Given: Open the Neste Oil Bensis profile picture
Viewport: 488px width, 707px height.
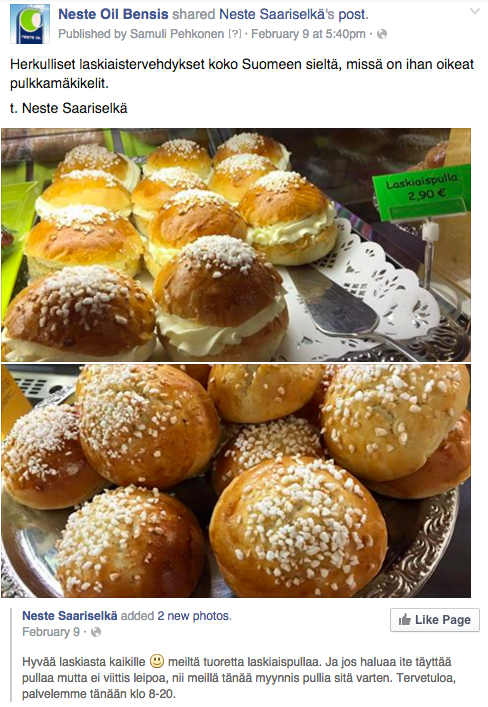Looking at the screenshot, I should [30, 24].
